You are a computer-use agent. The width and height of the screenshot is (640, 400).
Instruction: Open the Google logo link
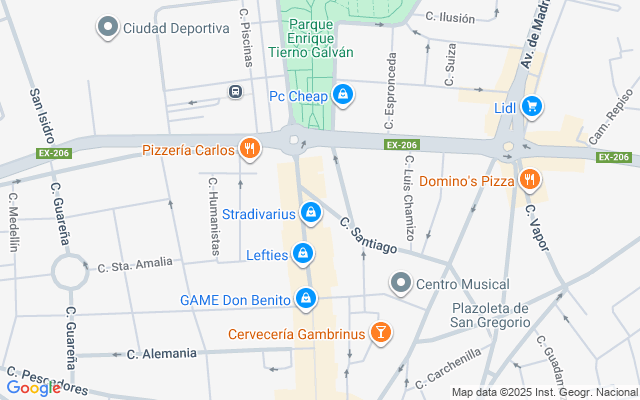pos(33,388)
